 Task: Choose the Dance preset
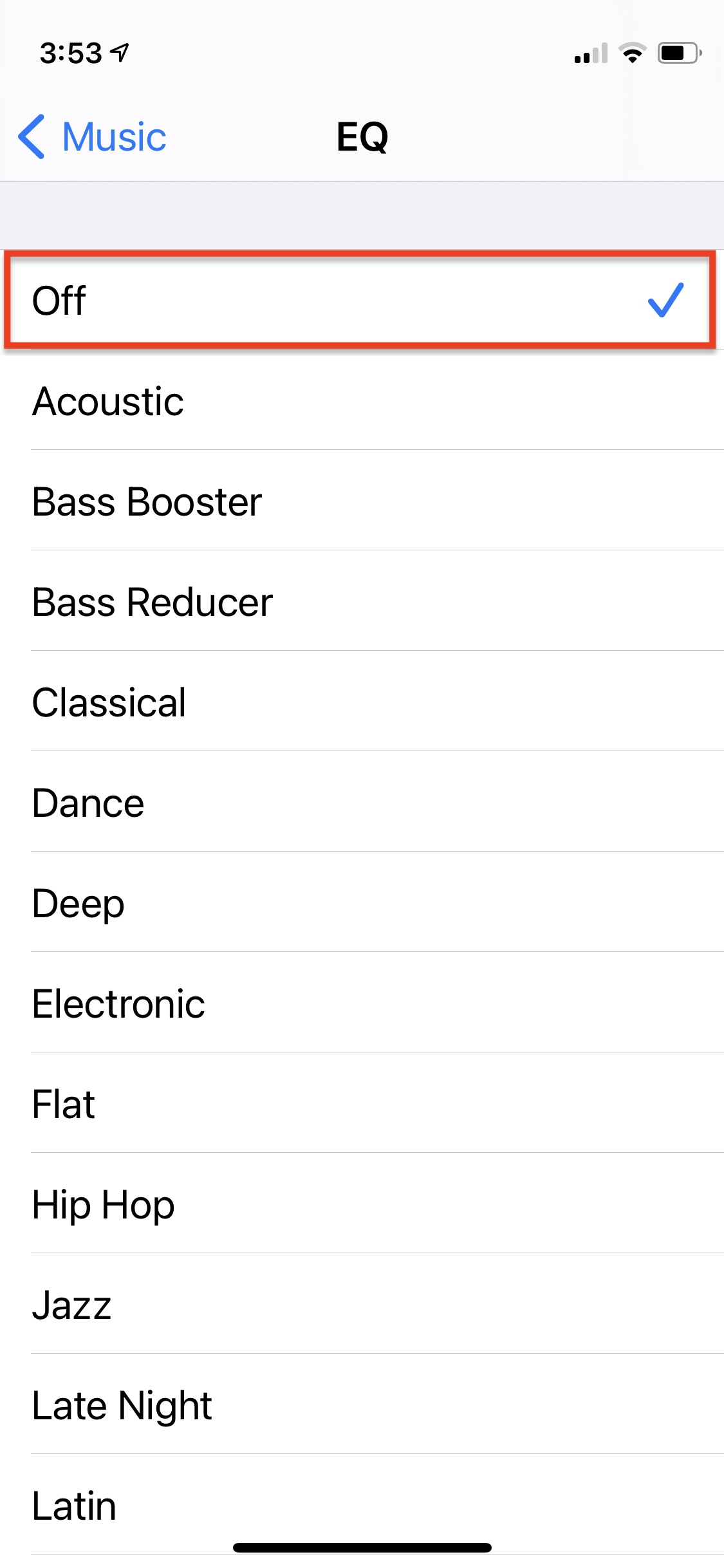tap(362, 802)
